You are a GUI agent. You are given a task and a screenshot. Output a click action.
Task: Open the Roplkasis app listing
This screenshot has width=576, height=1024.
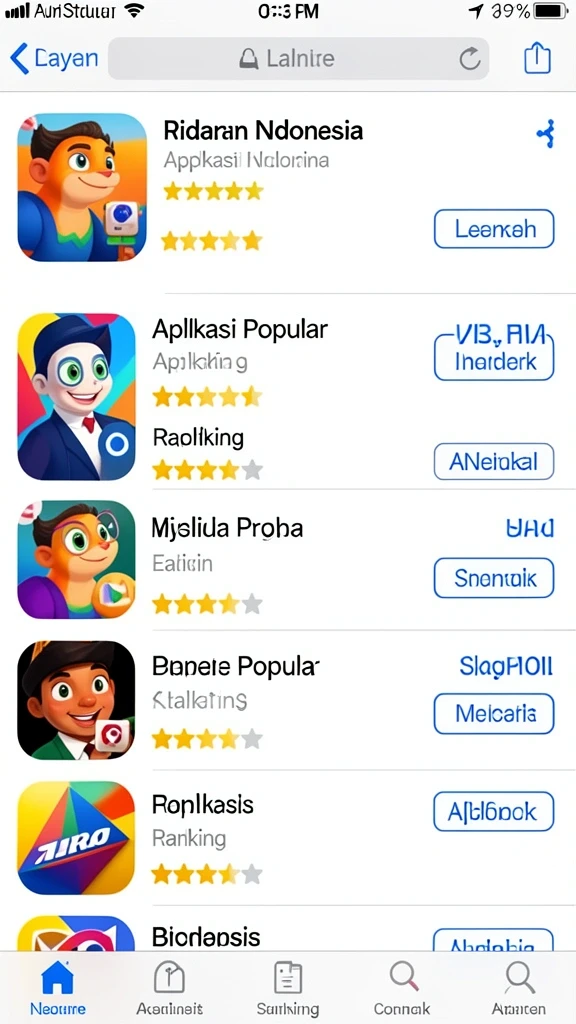click(x=202, y=805)
